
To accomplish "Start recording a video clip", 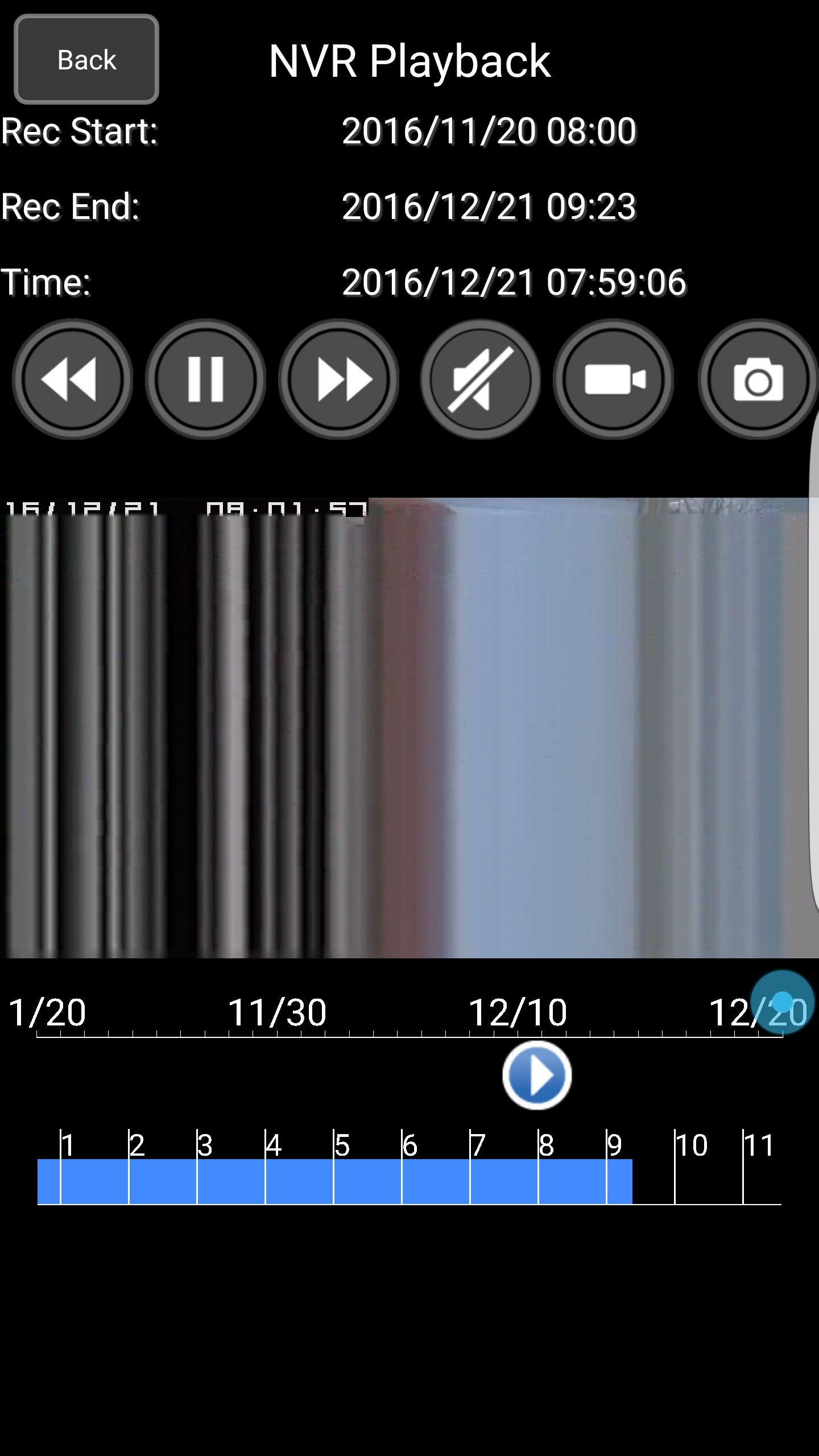I will [x=614, y=378].
